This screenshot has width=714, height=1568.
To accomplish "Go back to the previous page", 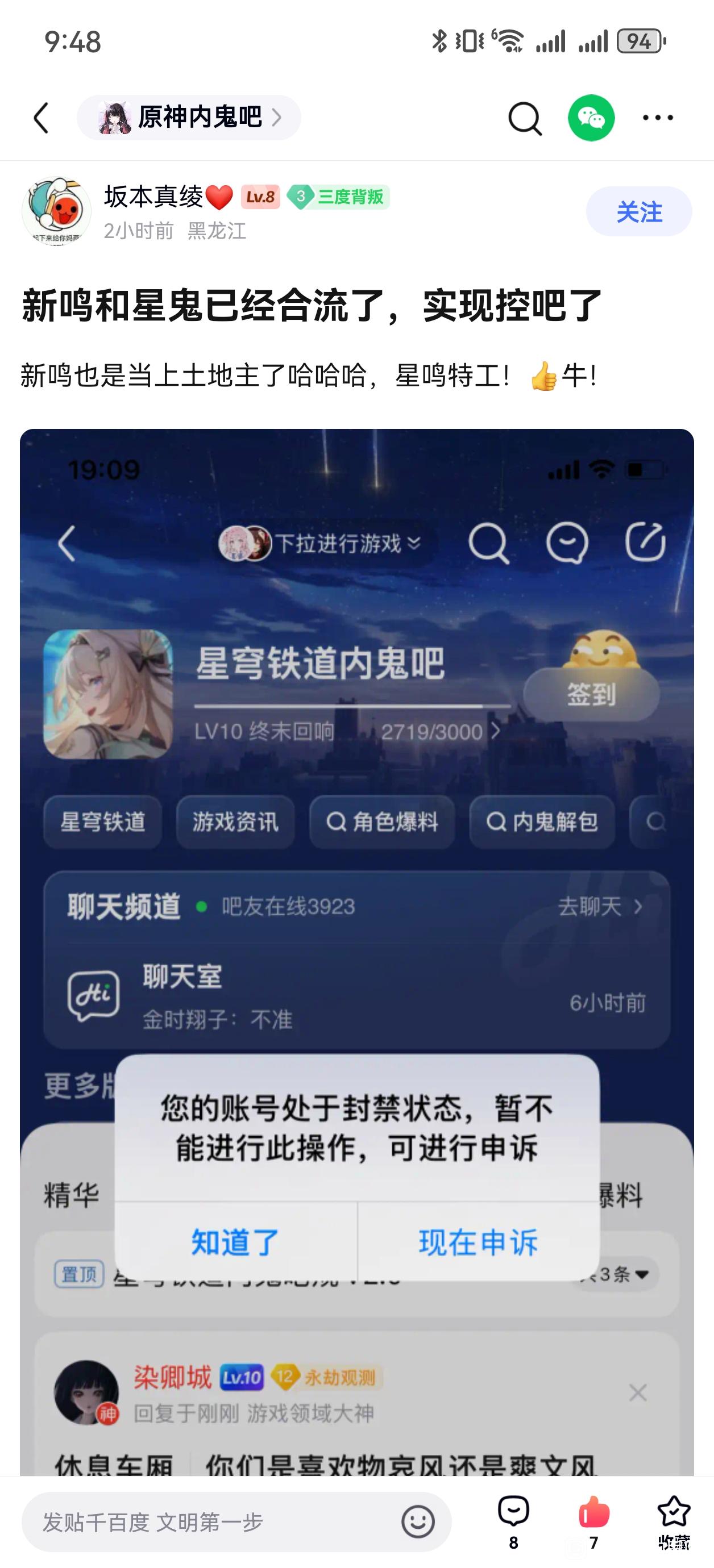I will 41,118.
